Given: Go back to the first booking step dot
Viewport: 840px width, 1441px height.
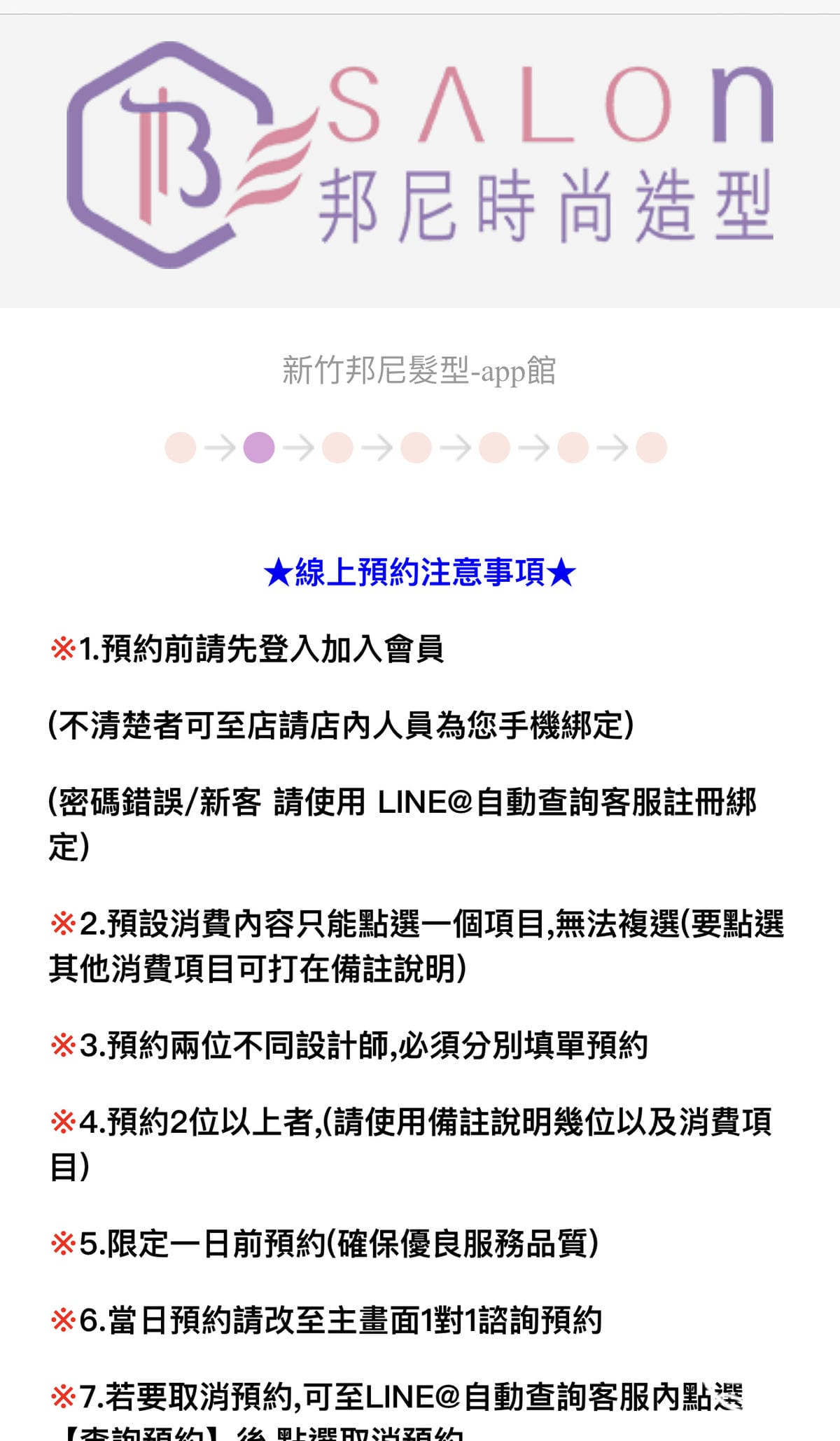Looking at the screenshot, I should coord(180,447).
